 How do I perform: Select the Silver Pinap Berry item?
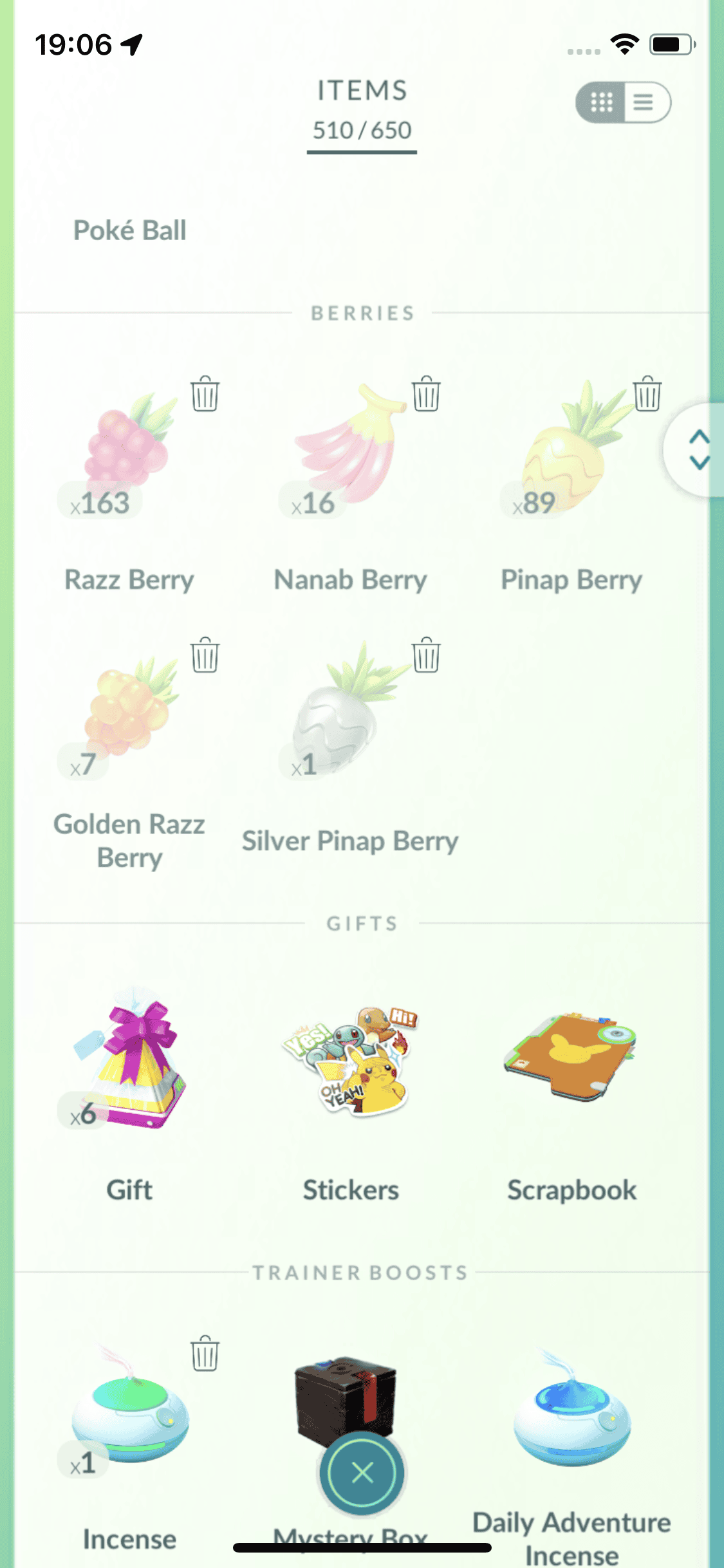click(341, 714)
